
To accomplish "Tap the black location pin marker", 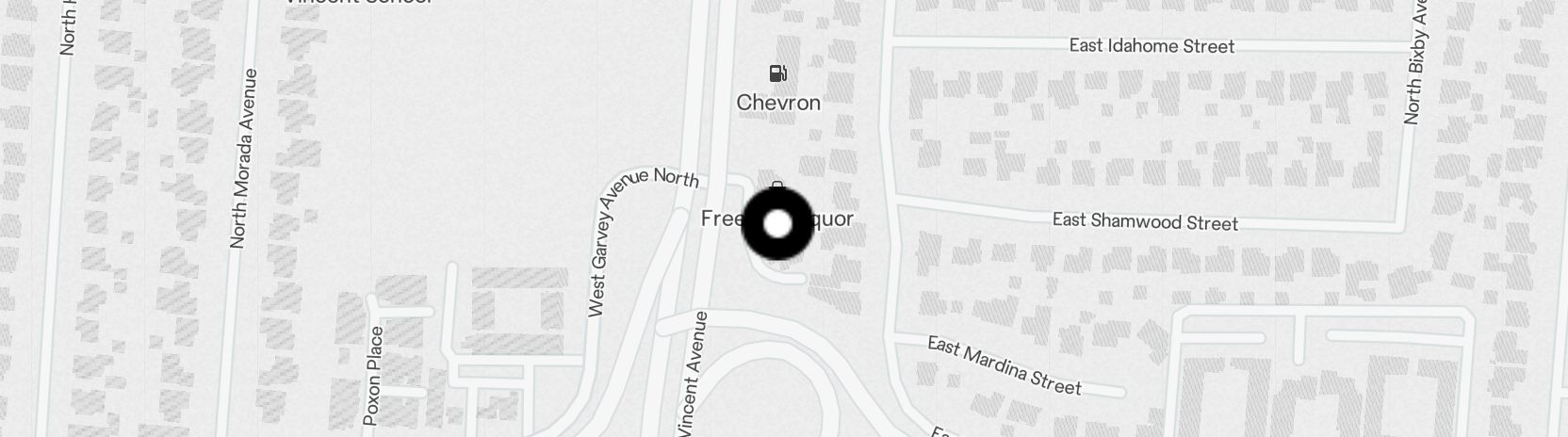I will pyautogui.click(x=777, y=224).
